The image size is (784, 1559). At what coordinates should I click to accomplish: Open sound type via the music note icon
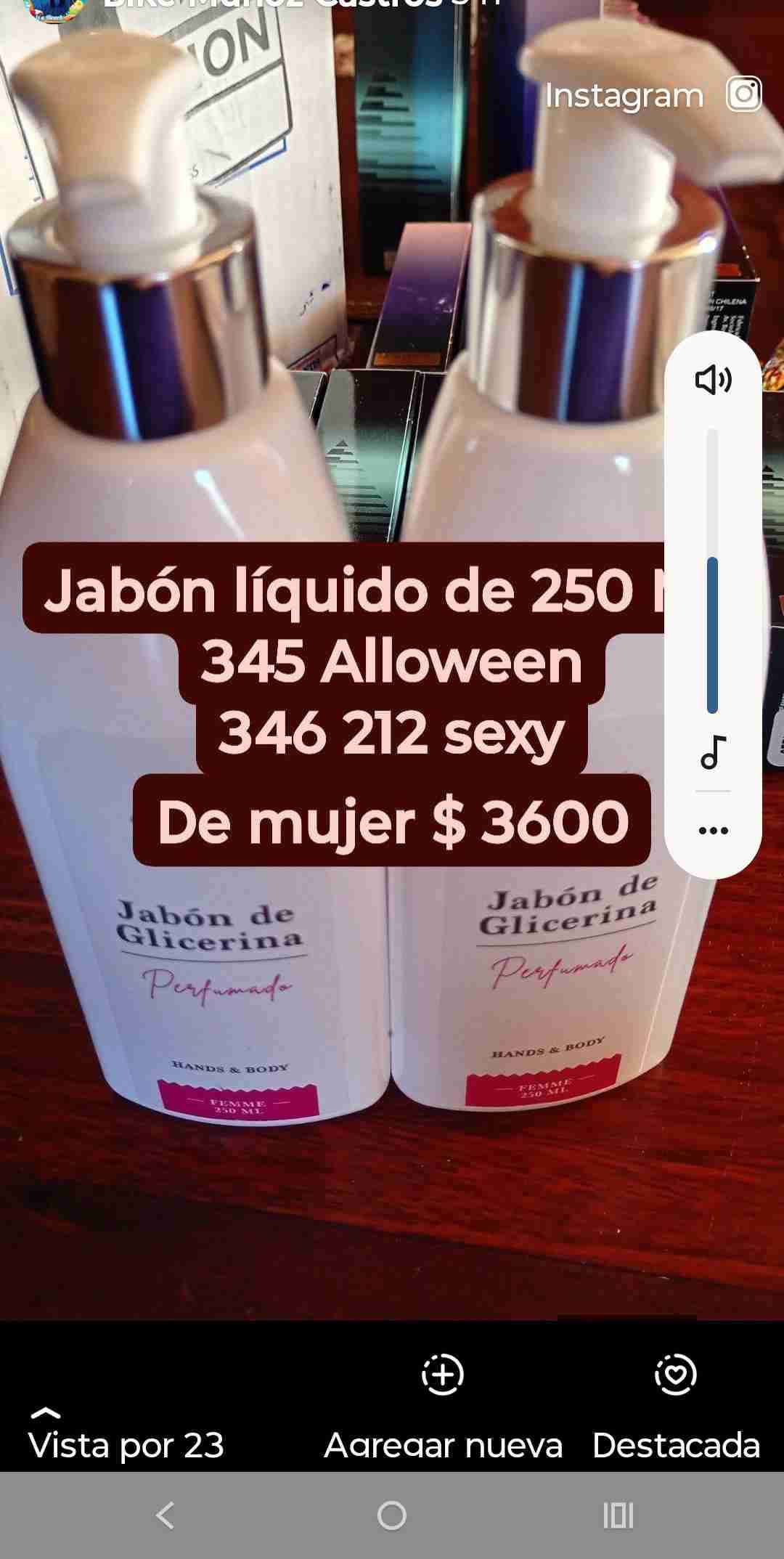(713, 752)
